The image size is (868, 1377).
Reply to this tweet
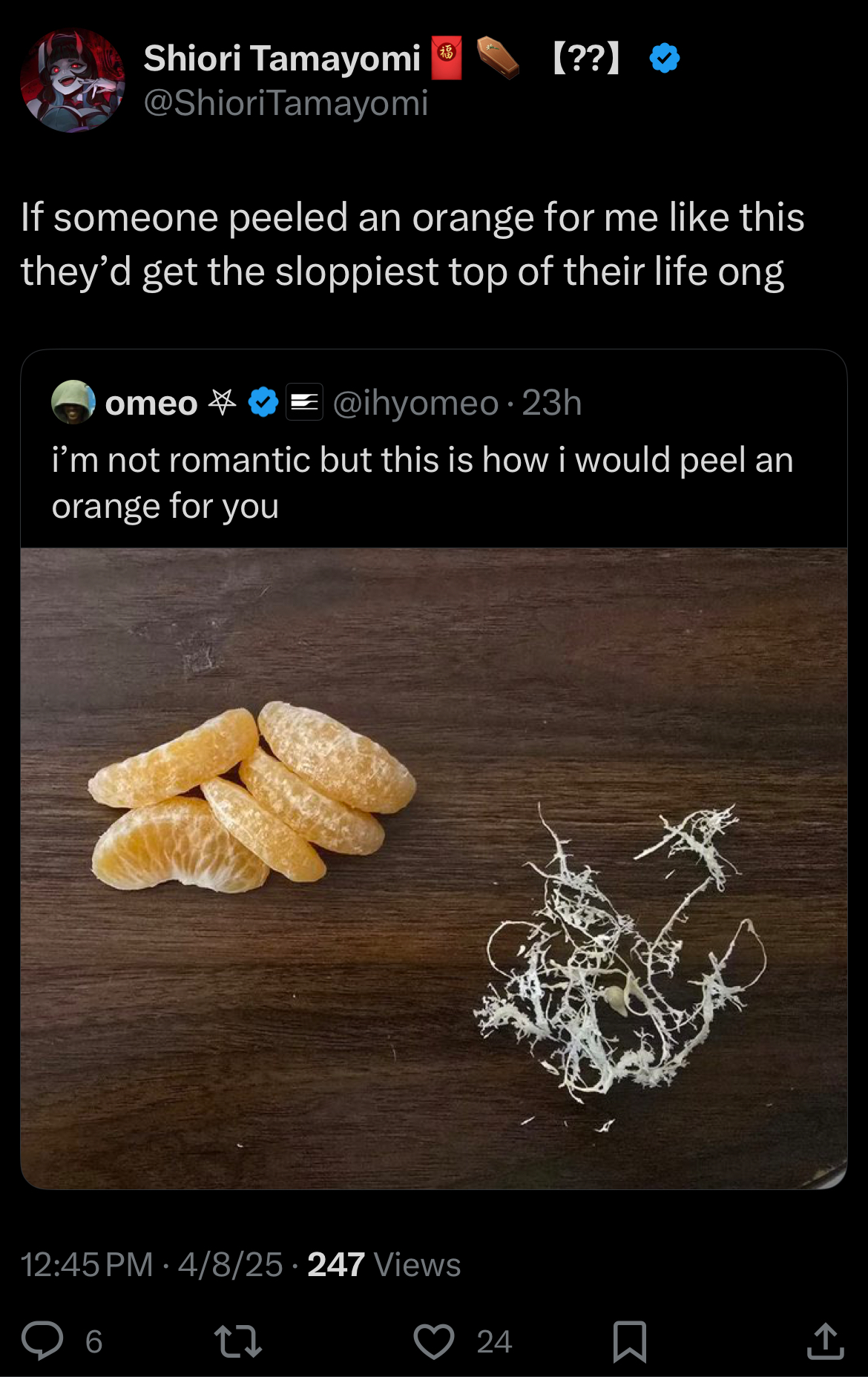pyautogui.click(x=42, y=1341)
